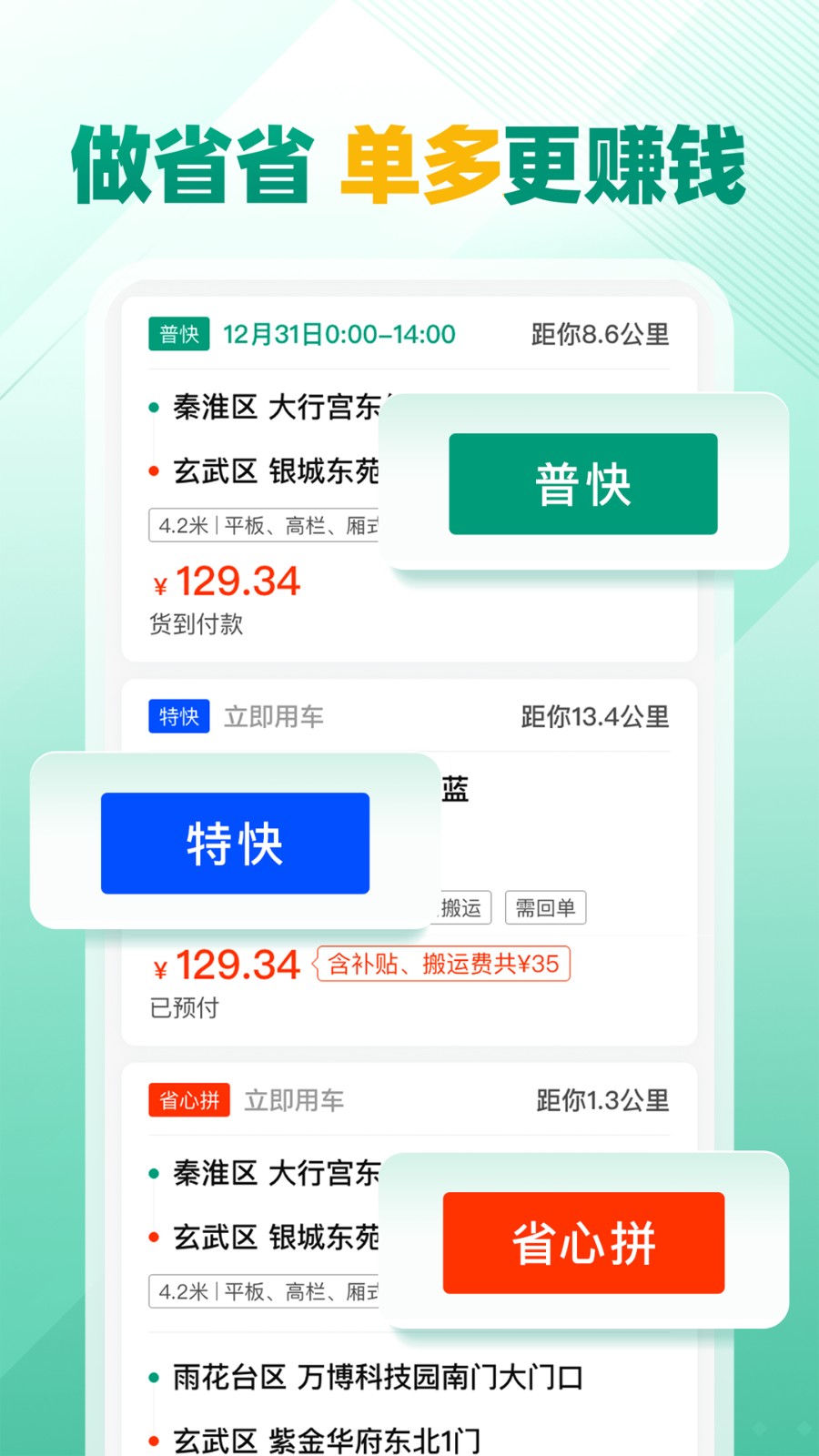Click the ¥129.34 price on the 特快 order
The width and height of the screenshot is (819, 1456).
[226, 964]
